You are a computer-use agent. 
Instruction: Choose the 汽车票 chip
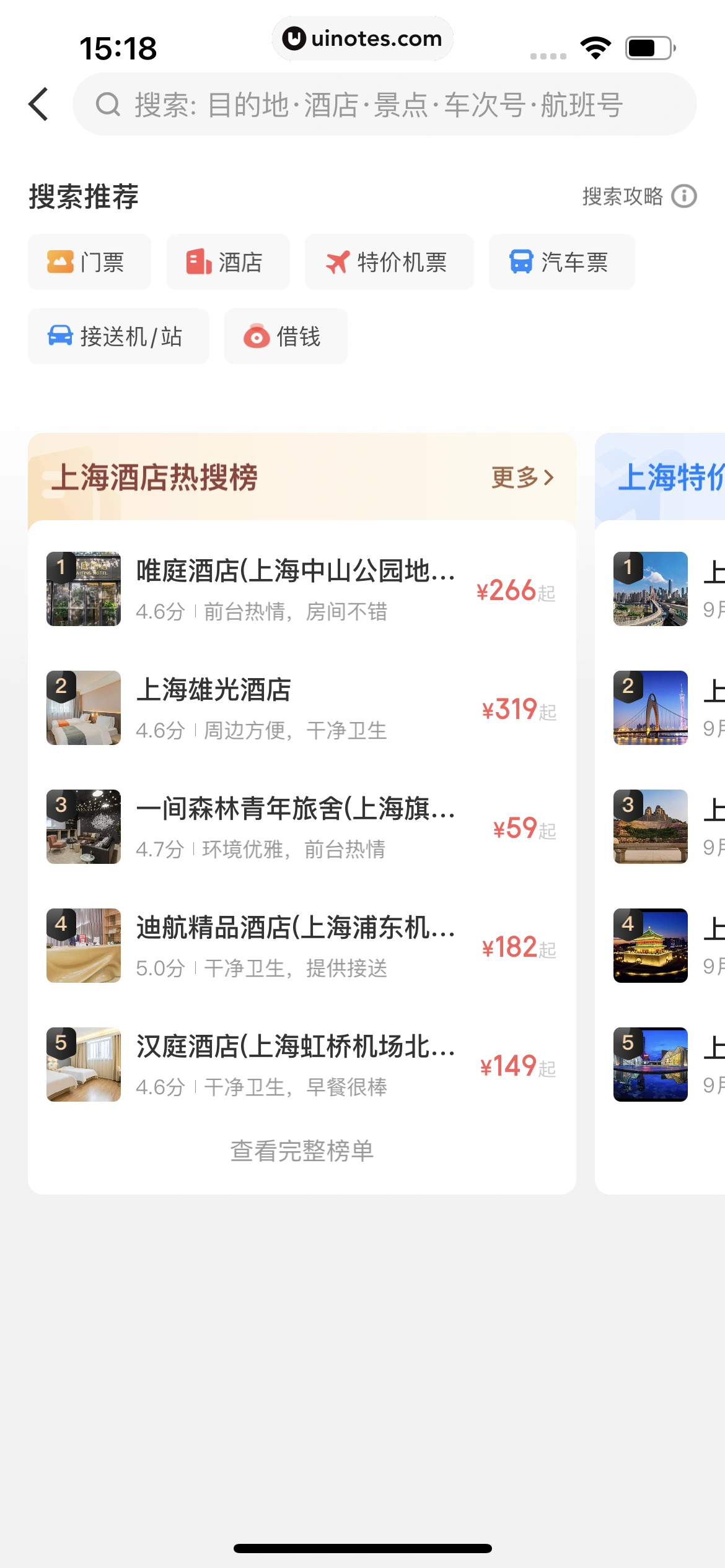[561, 262]
